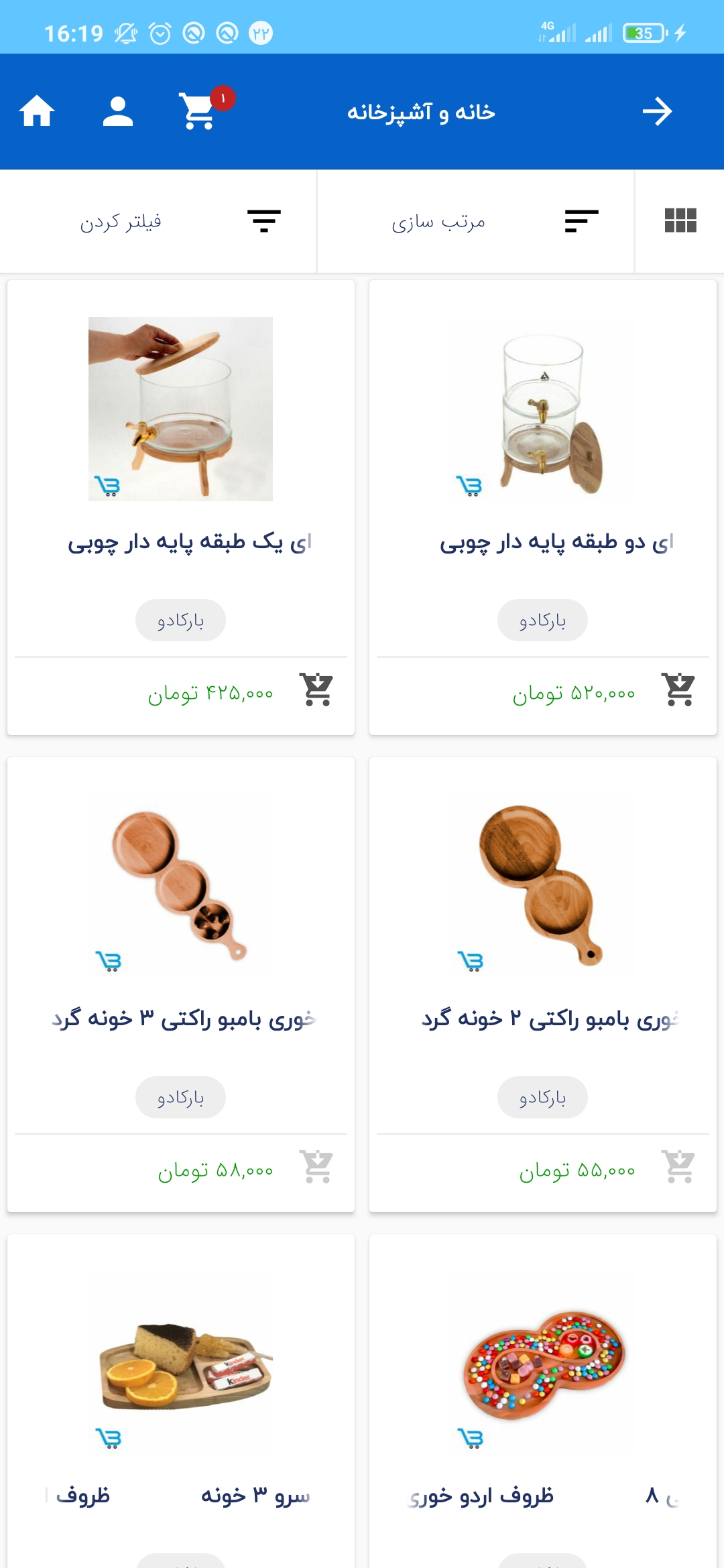This screenshot has width=724, height=1568.
Task: Tap the filter funnel icon
Action: (x=265, y=221)
